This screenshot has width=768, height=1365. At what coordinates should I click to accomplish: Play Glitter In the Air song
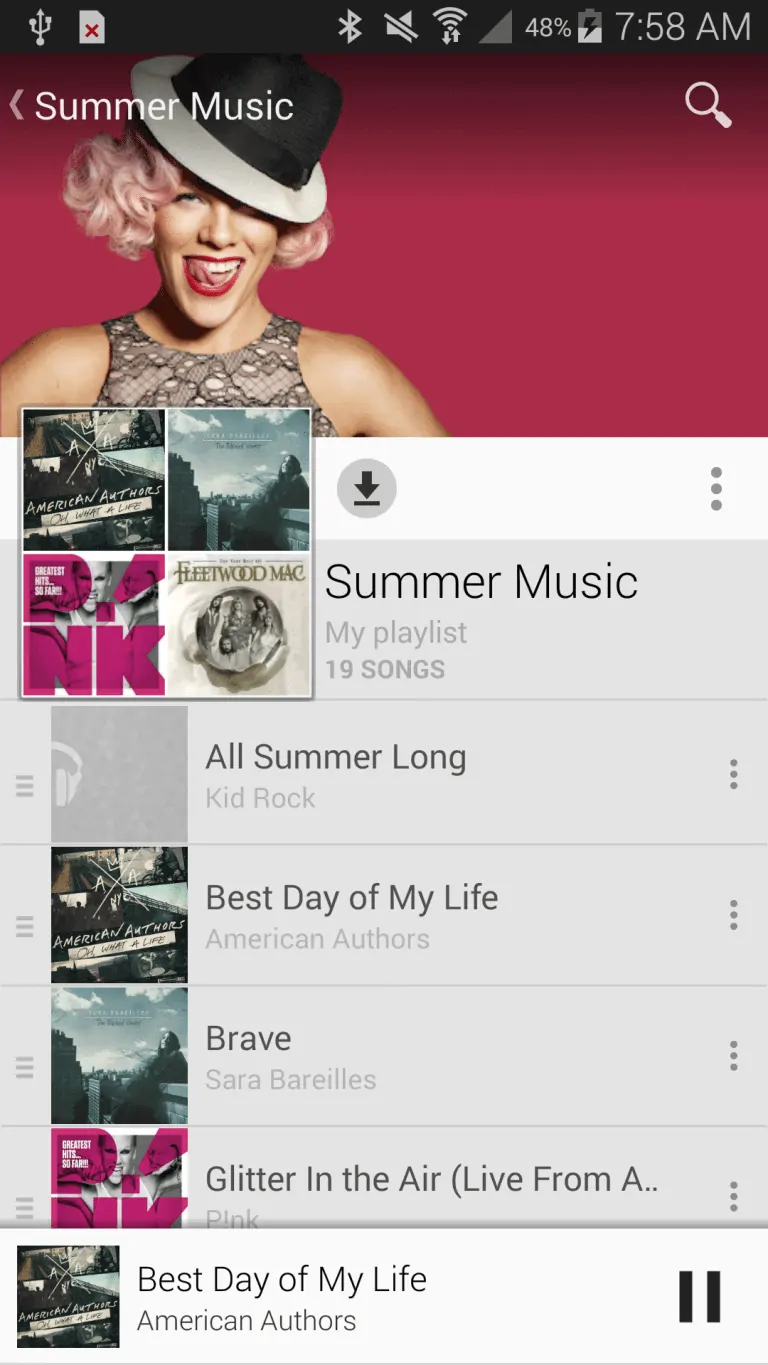point(384,1178)
